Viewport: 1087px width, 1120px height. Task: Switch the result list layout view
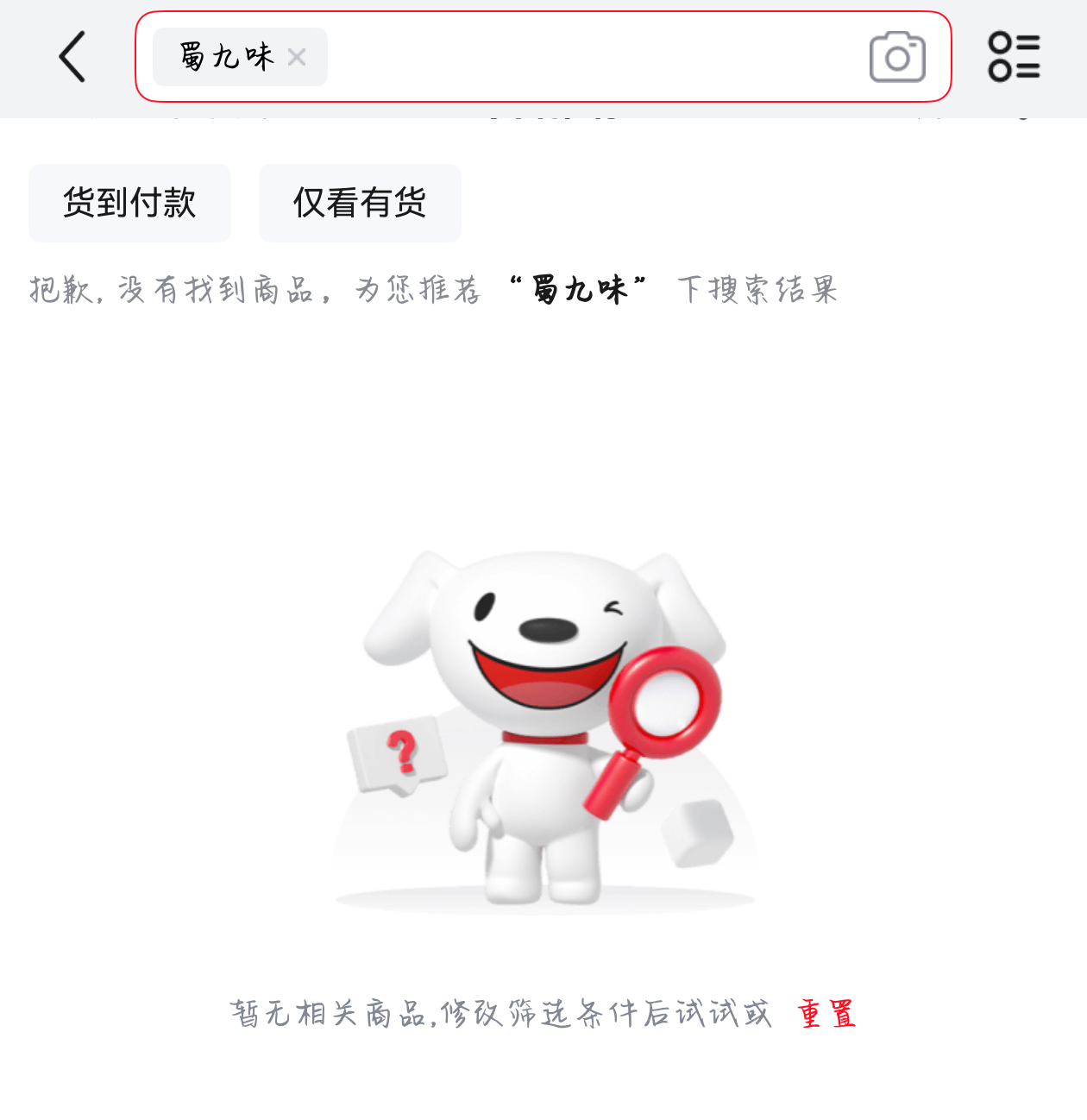coord(1014,57)
